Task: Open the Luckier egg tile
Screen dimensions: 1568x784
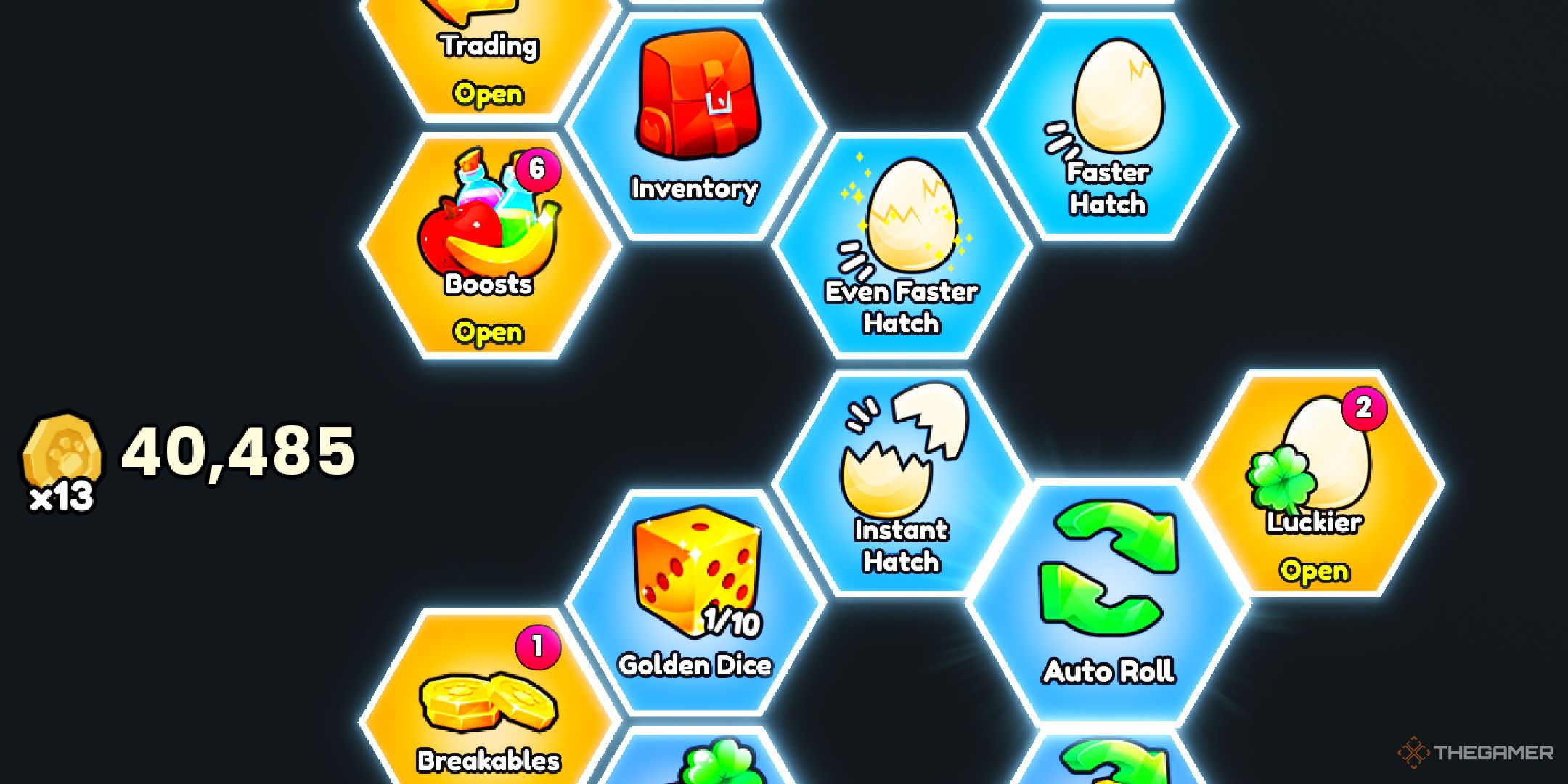Action: pos(1314,484)
